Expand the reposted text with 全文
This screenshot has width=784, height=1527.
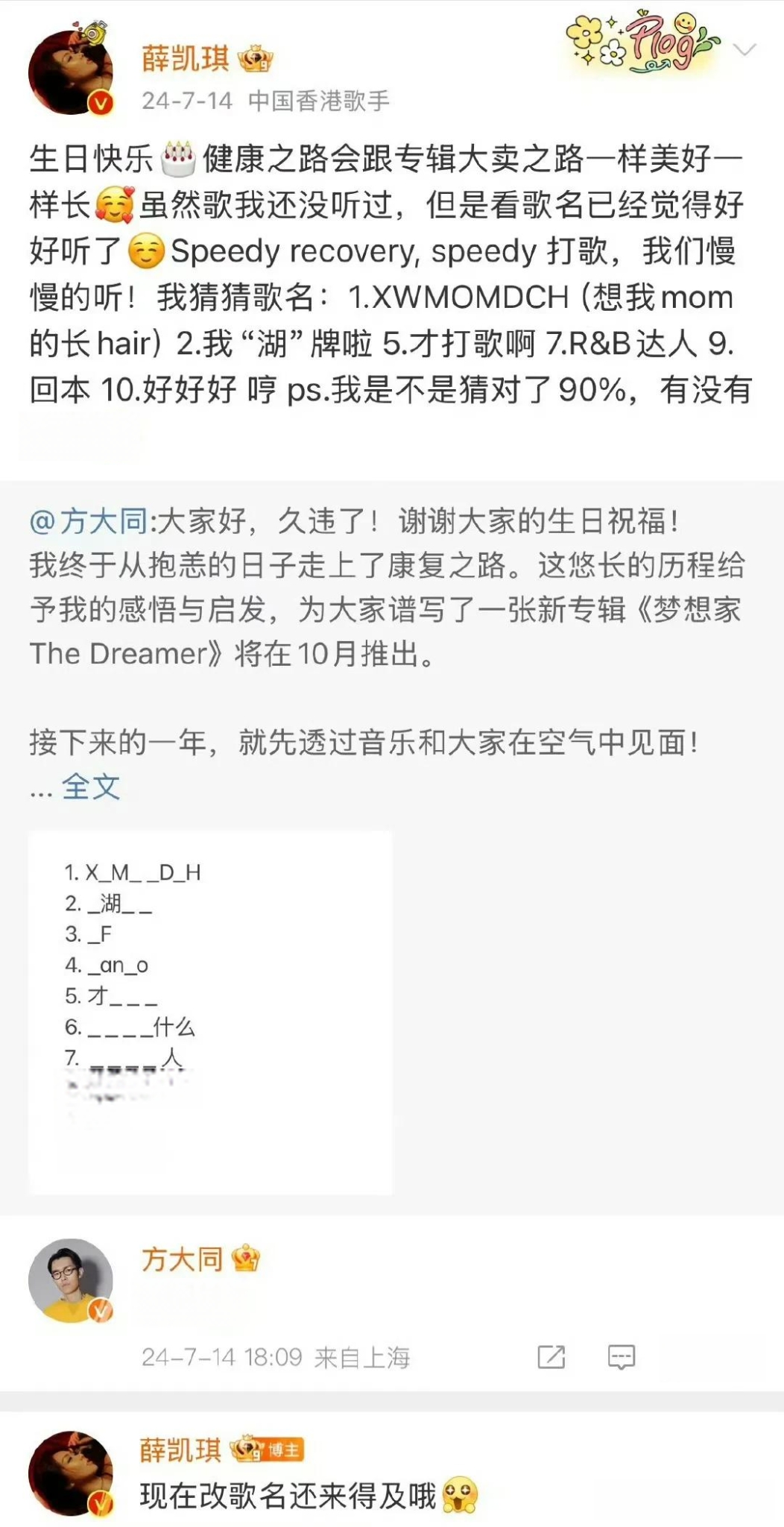click(91, 787)
